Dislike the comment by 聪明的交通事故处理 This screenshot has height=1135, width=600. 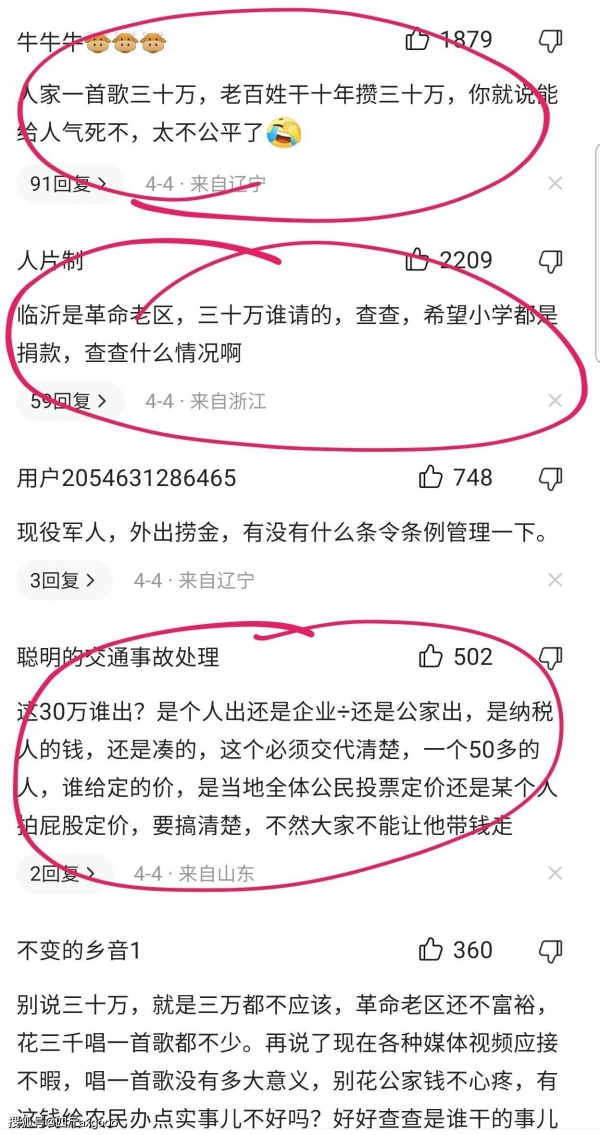coord(550,657)
